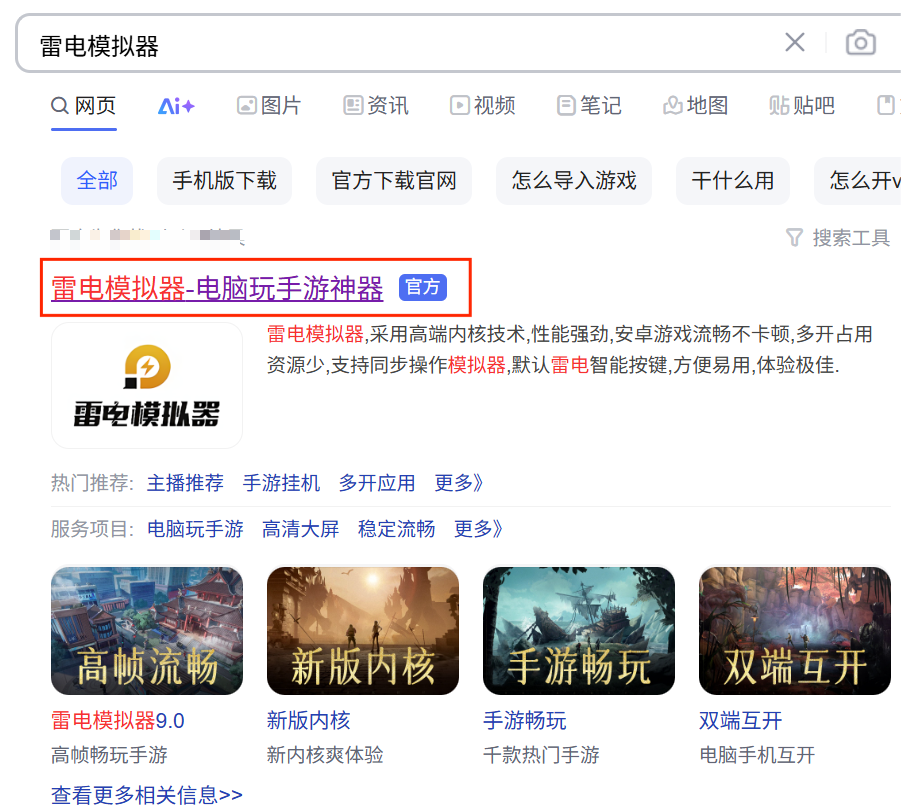Viewport: 901px width, 810px height.
Task: Open camera image search
Action: click(x=860, y=42)
